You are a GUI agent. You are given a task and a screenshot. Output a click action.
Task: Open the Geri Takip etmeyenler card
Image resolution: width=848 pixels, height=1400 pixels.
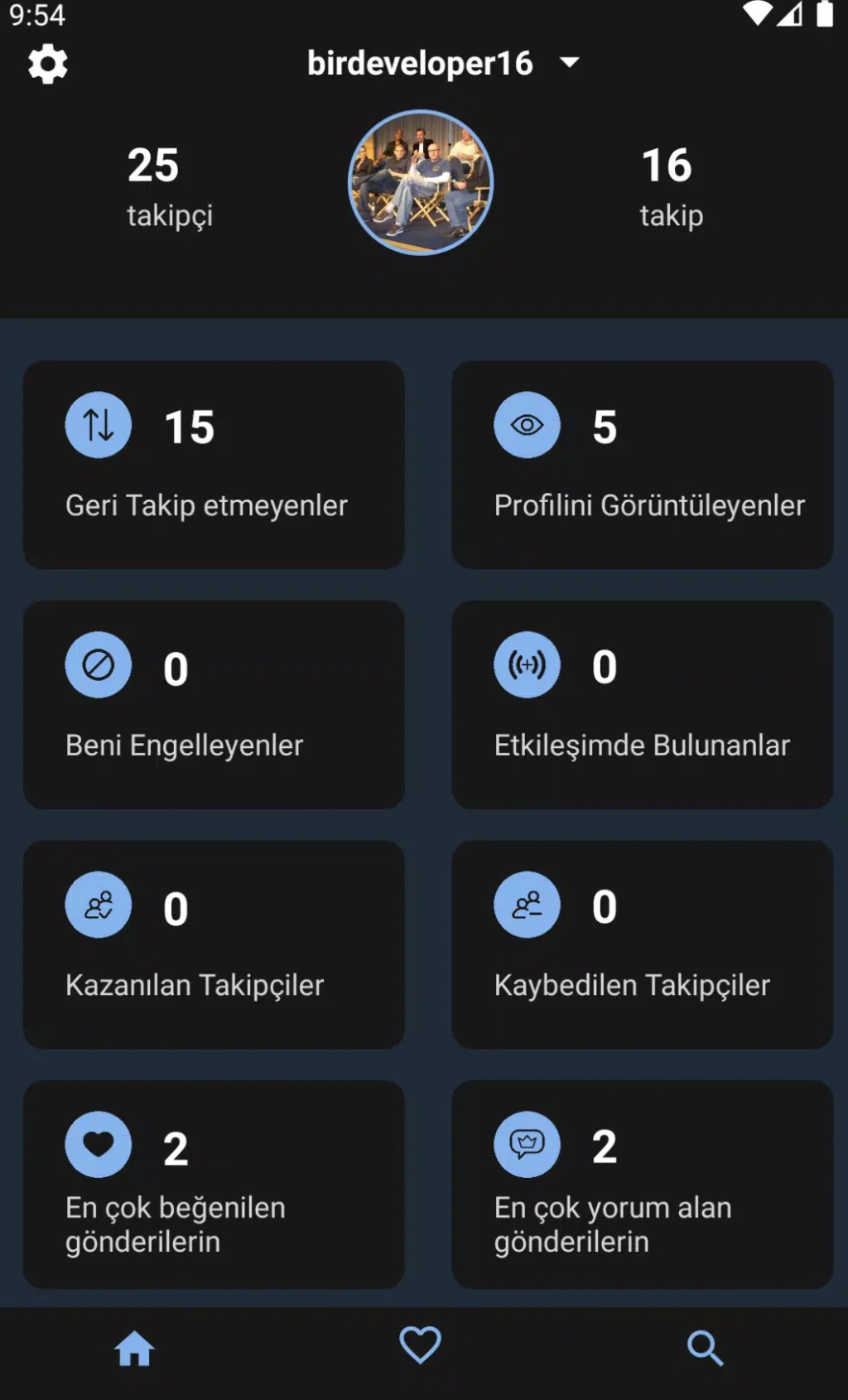pos(214,465)
